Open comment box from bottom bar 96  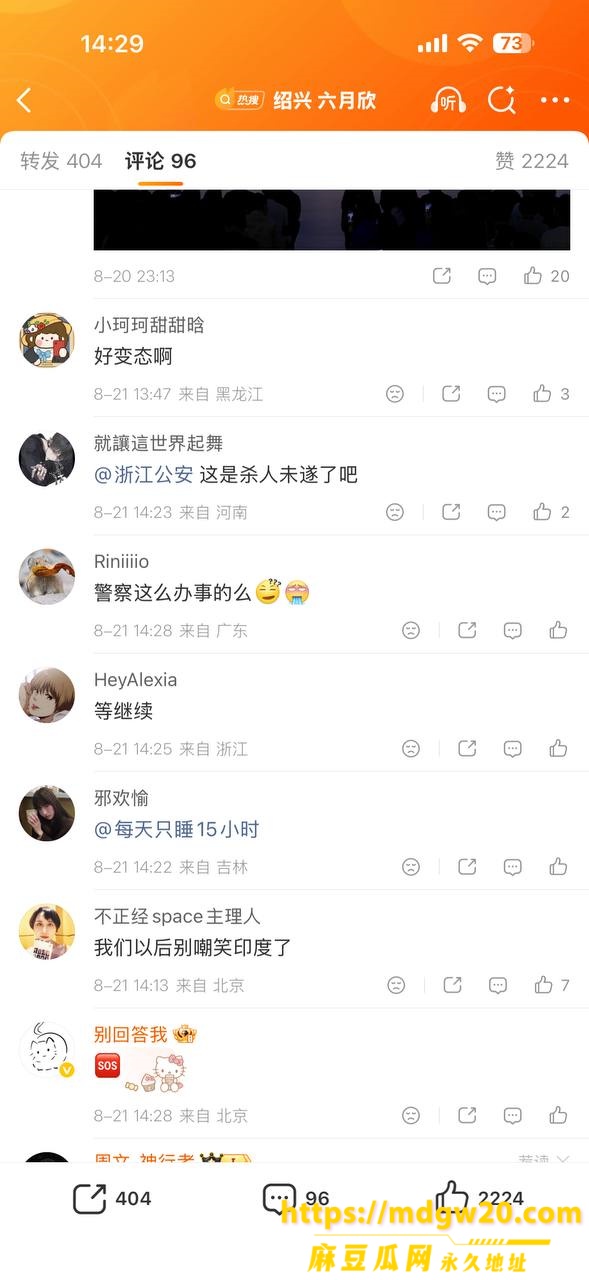pyautogui.click(x=295, y=1198)
